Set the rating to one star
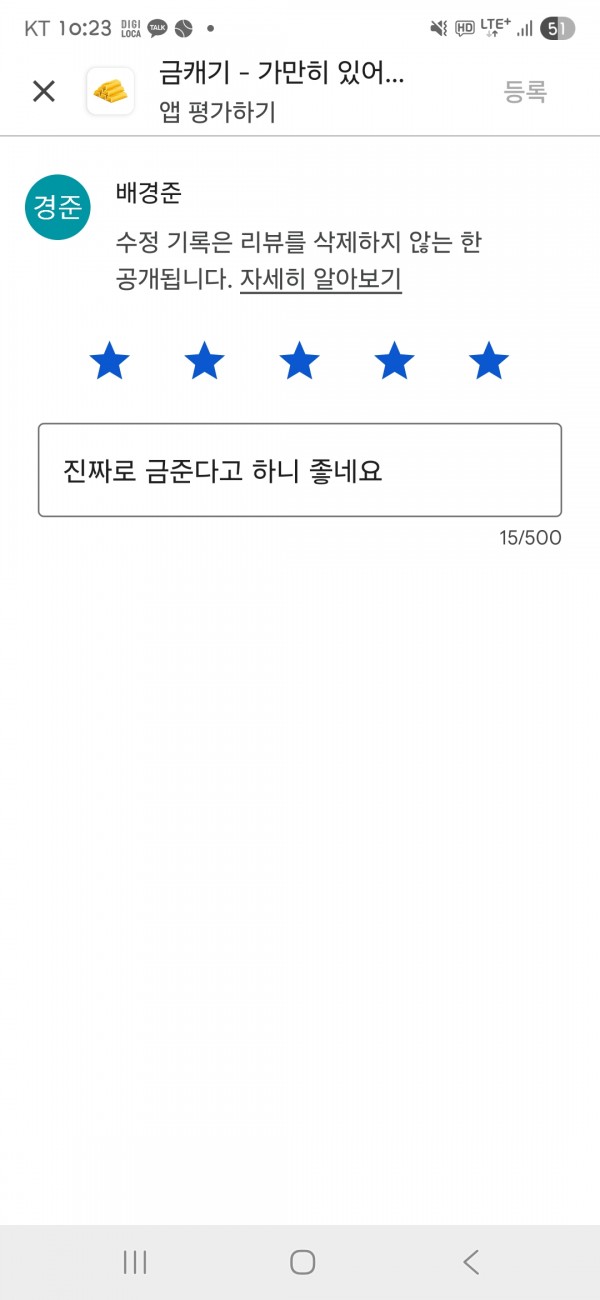The width and height of the screenshot is (600, 1300). tap(109, 361)
